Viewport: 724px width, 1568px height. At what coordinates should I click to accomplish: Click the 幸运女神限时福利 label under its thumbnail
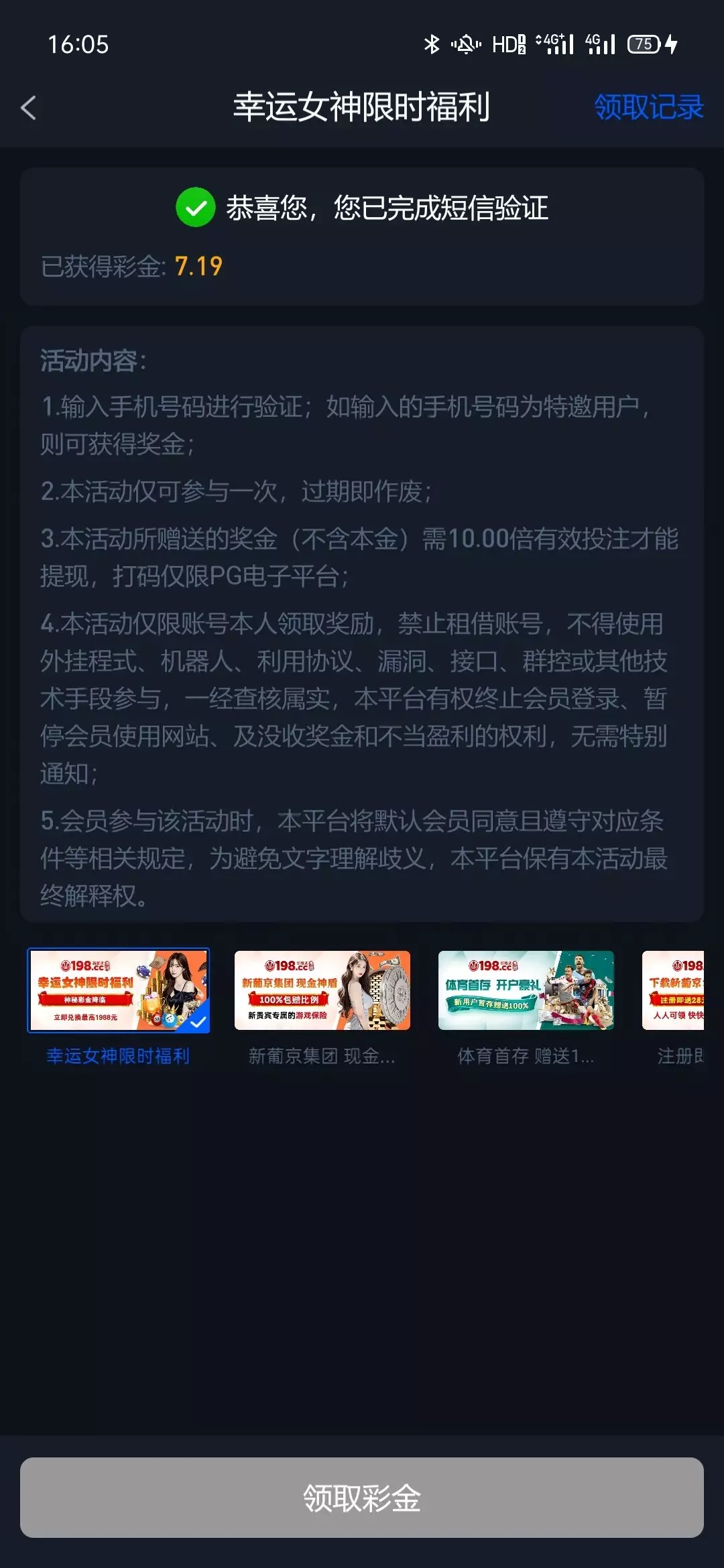118,1057
